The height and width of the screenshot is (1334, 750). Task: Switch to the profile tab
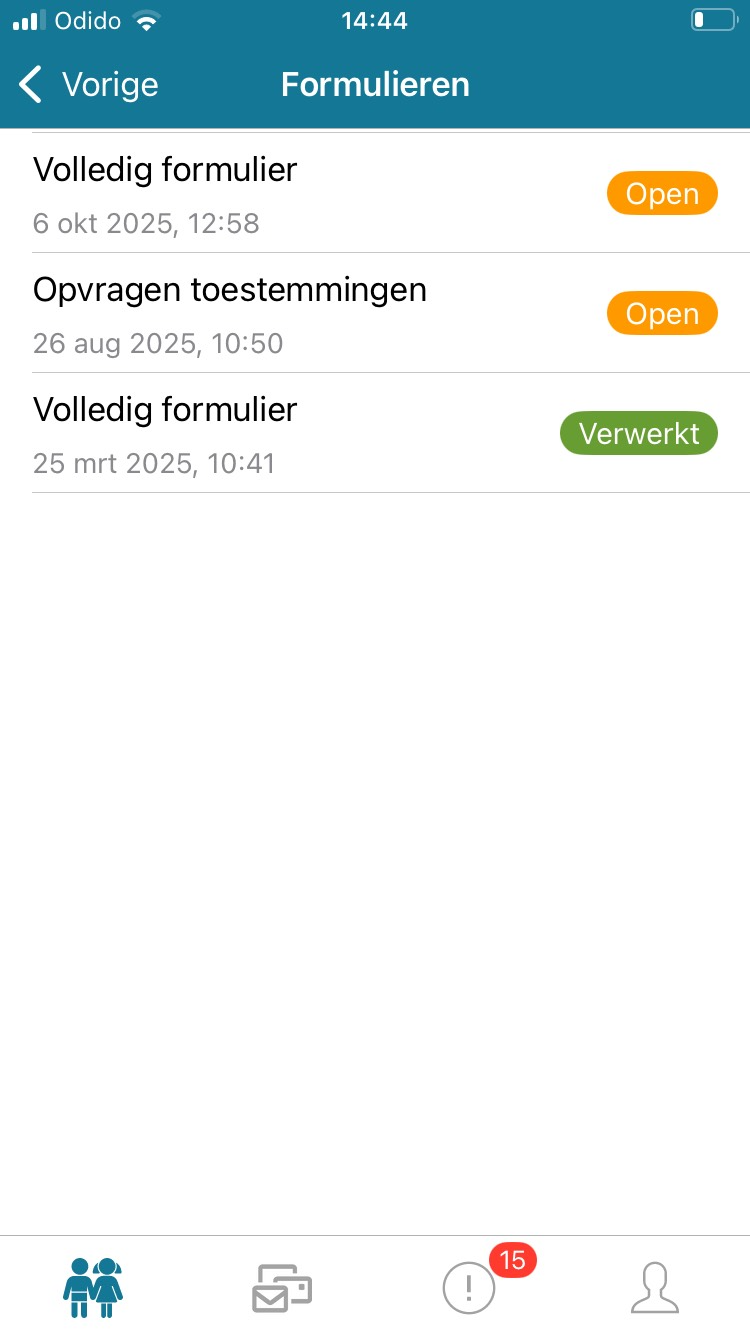coord(655,1287)
